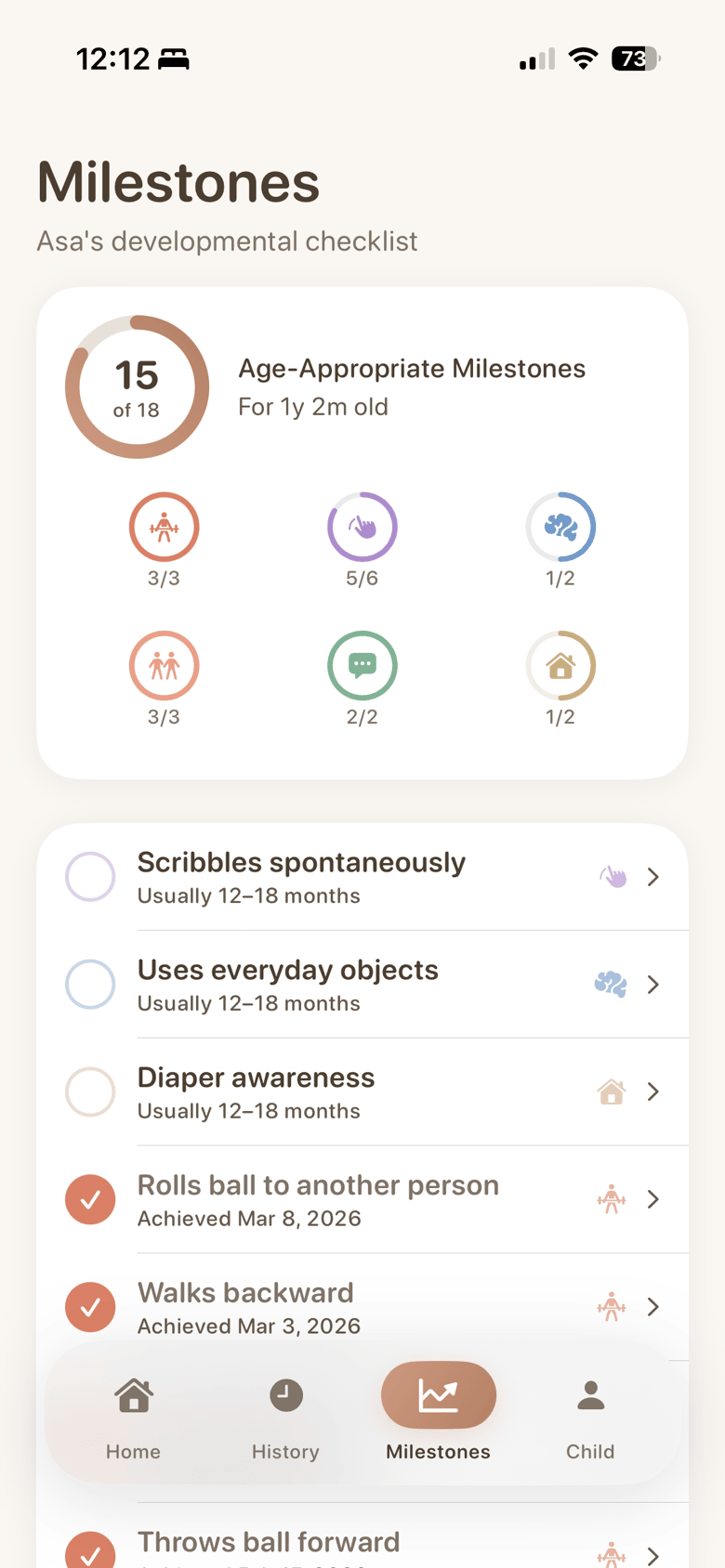The image size is (725, 1568).
Task: Open the Child tab
Action: (x=590, y=1414)
